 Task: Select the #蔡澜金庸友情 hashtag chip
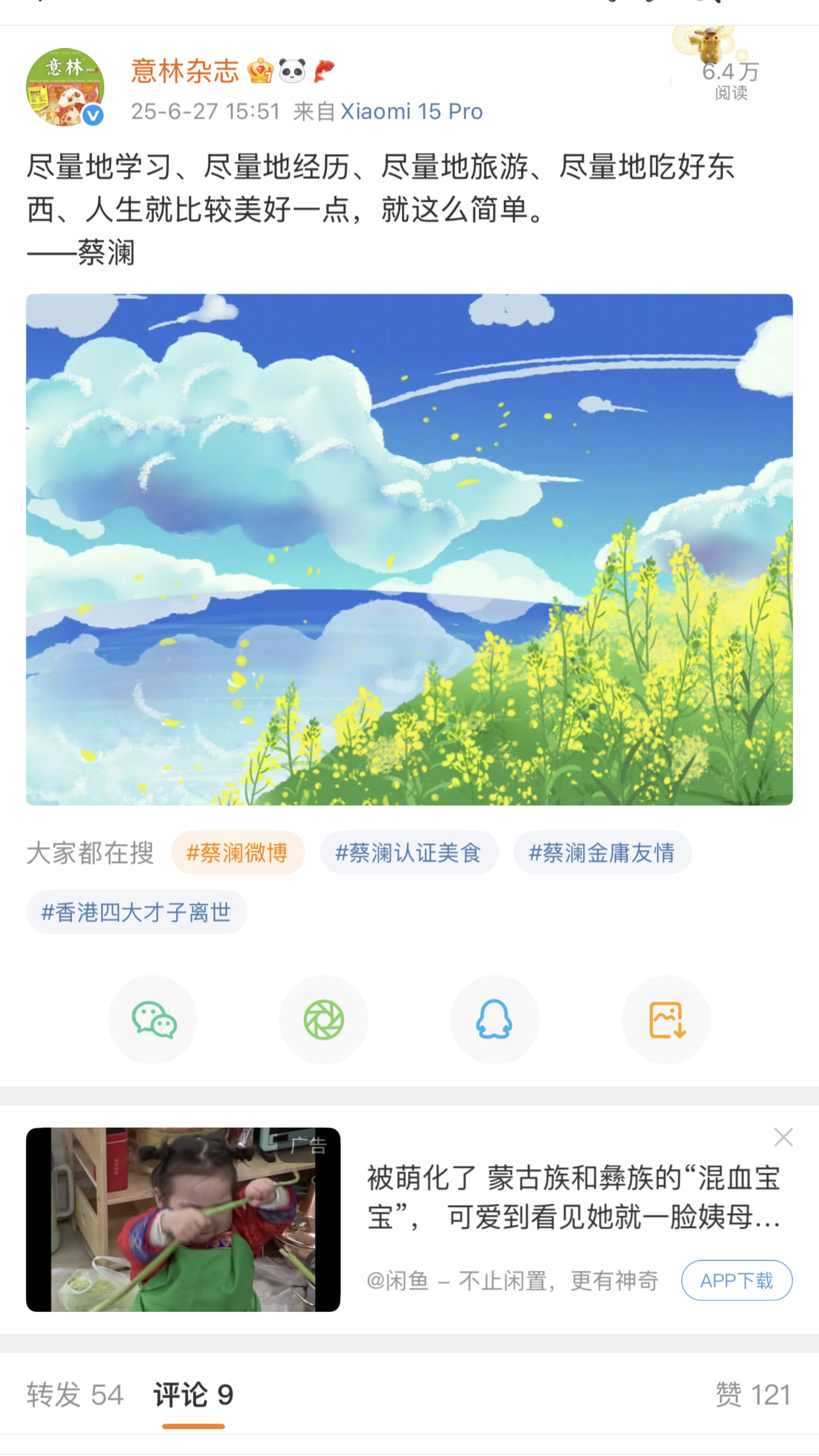coord(602,852)
